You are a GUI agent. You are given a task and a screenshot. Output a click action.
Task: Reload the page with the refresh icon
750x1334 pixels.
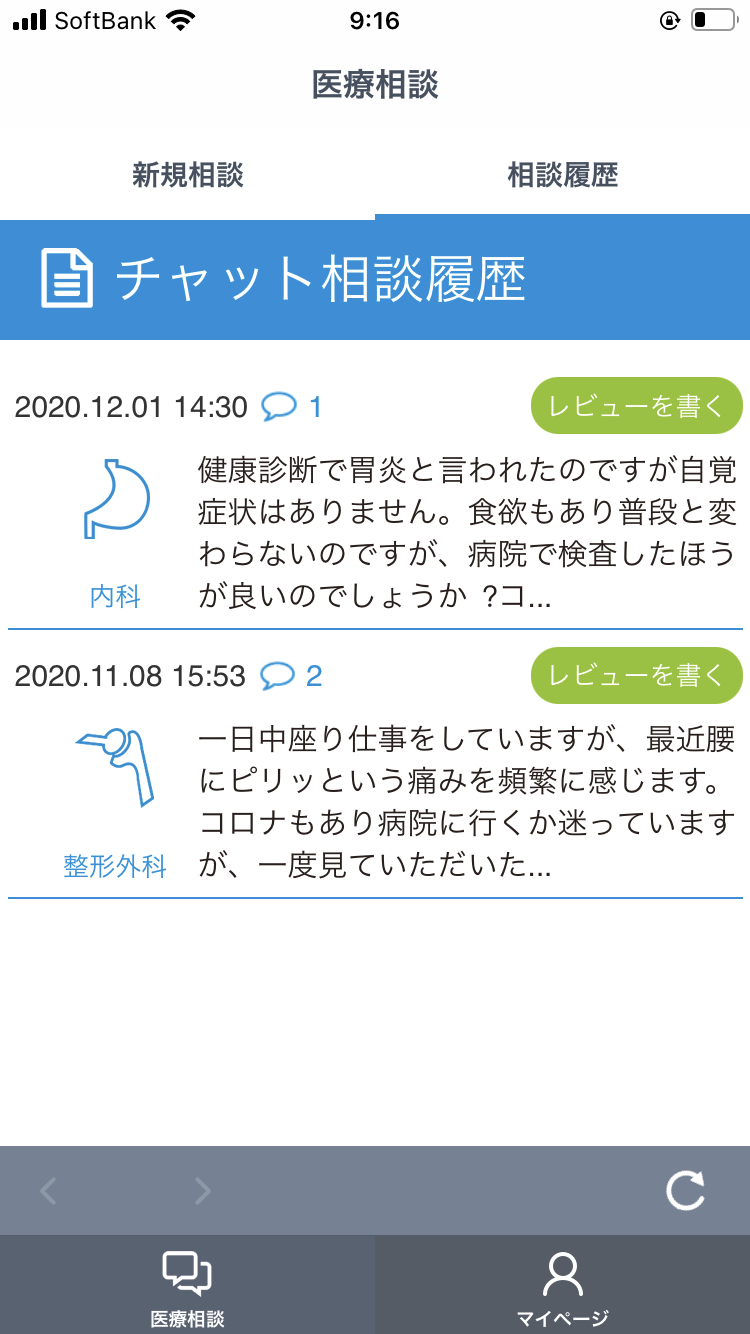(686, 1190)
